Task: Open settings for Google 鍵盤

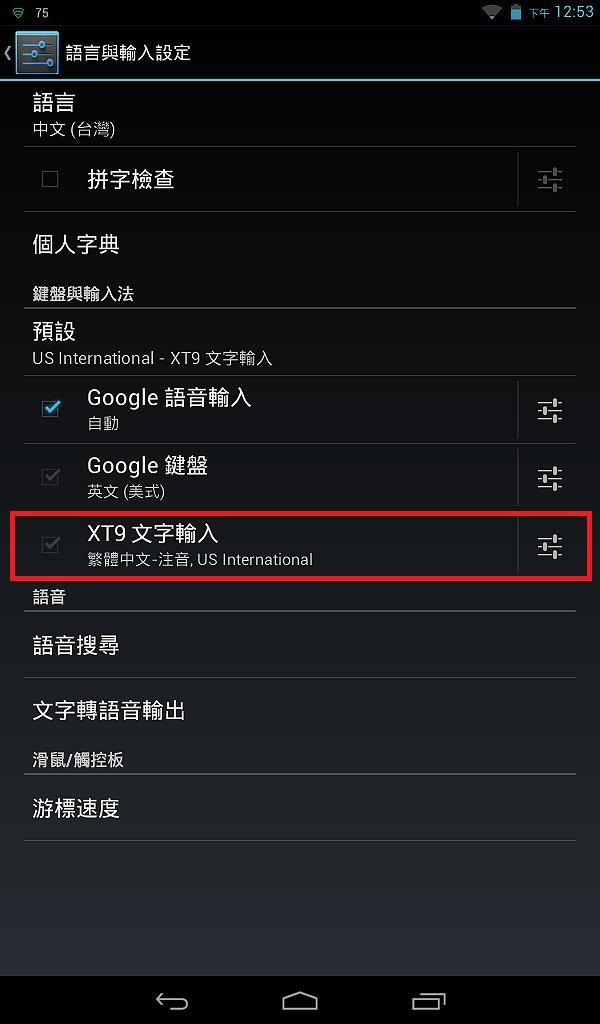Action: coord(550,478)
